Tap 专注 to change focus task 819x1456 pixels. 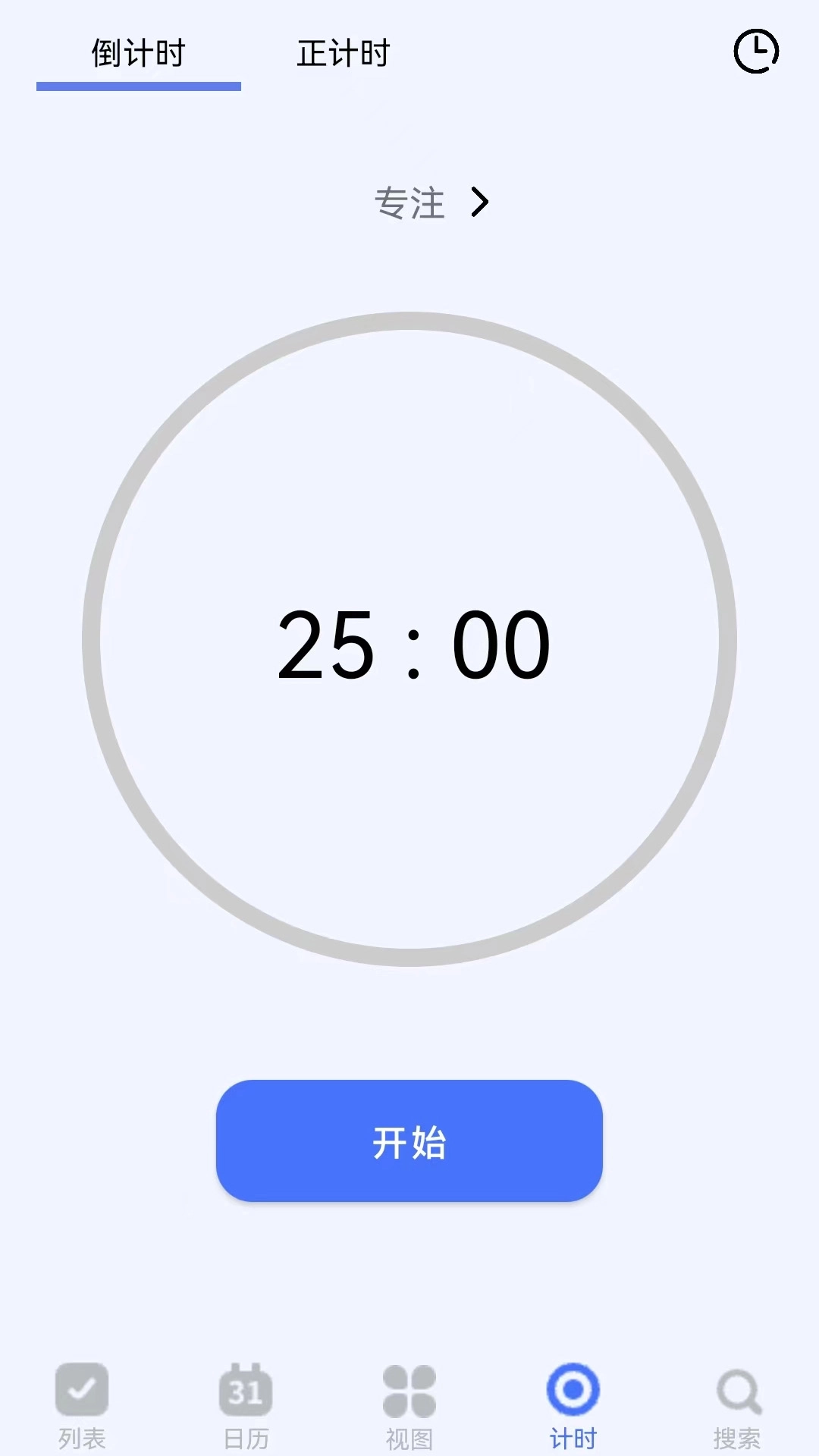(x=410, y=202)
